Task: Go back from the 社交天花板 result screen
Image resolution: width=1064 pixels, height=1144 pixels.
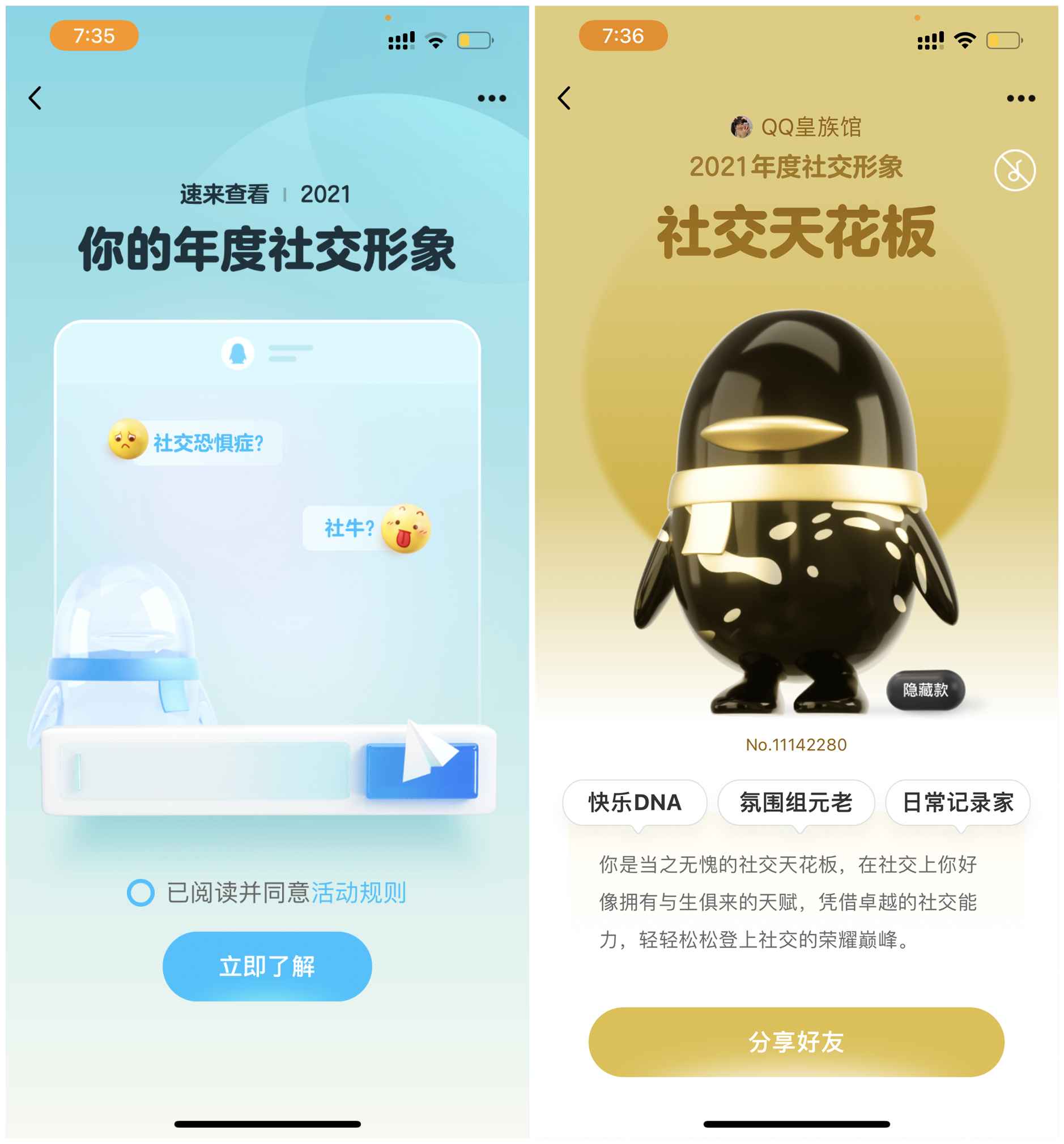Action: (x=565, y=98)
